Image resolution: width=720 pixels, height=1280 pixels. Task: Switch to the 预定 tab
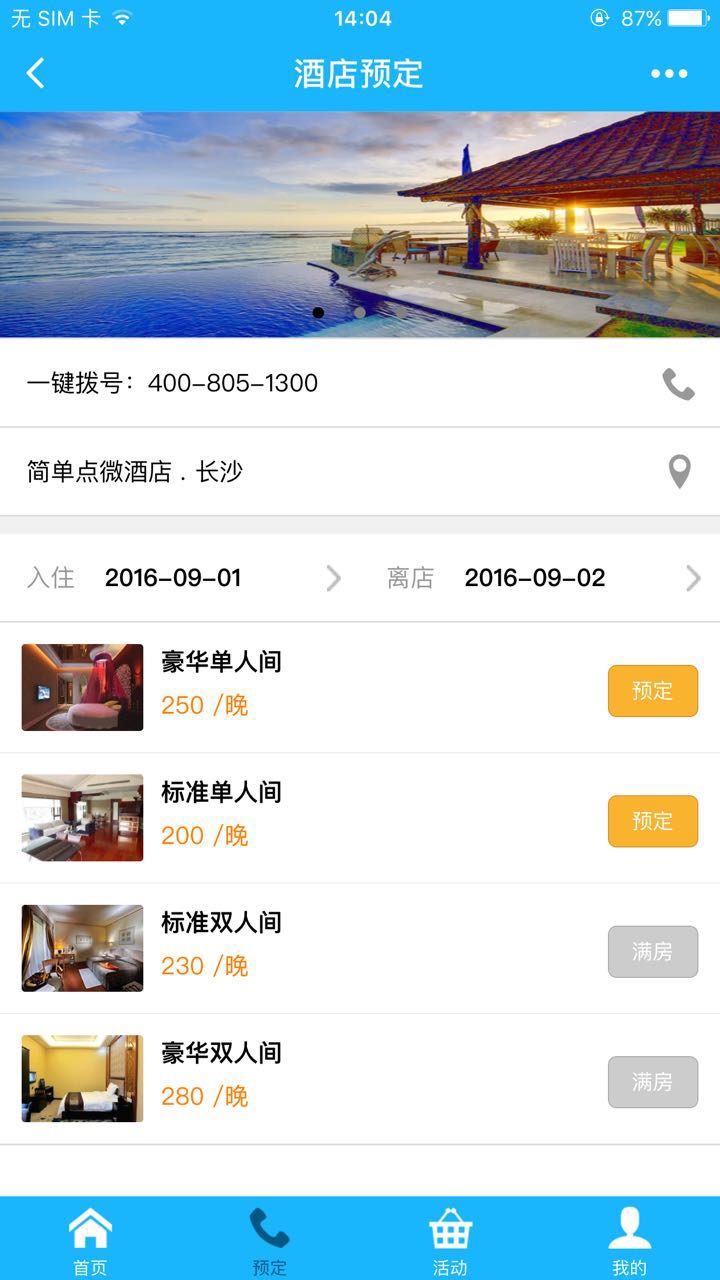pos(270,1240)
